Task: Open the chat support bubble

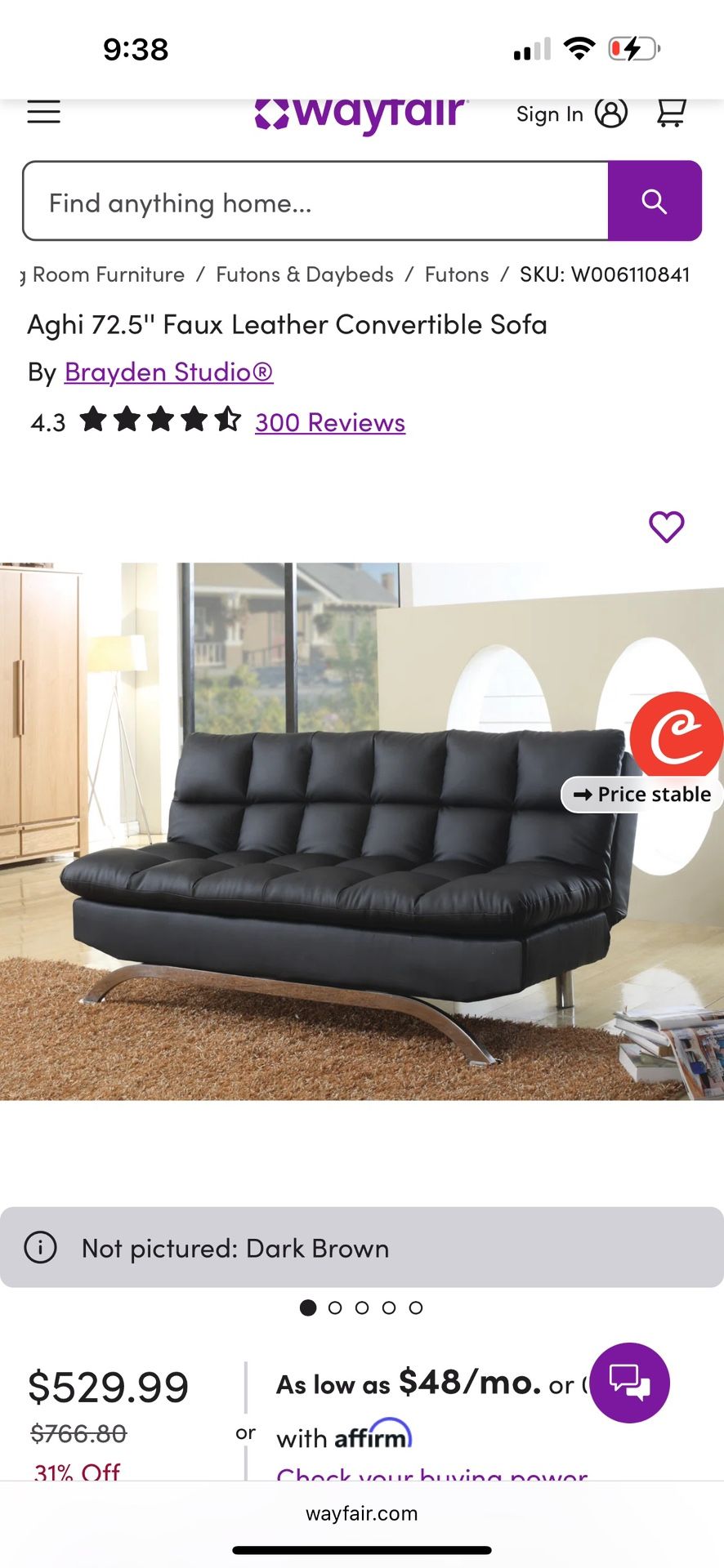Action: (x=628, y=1383)
